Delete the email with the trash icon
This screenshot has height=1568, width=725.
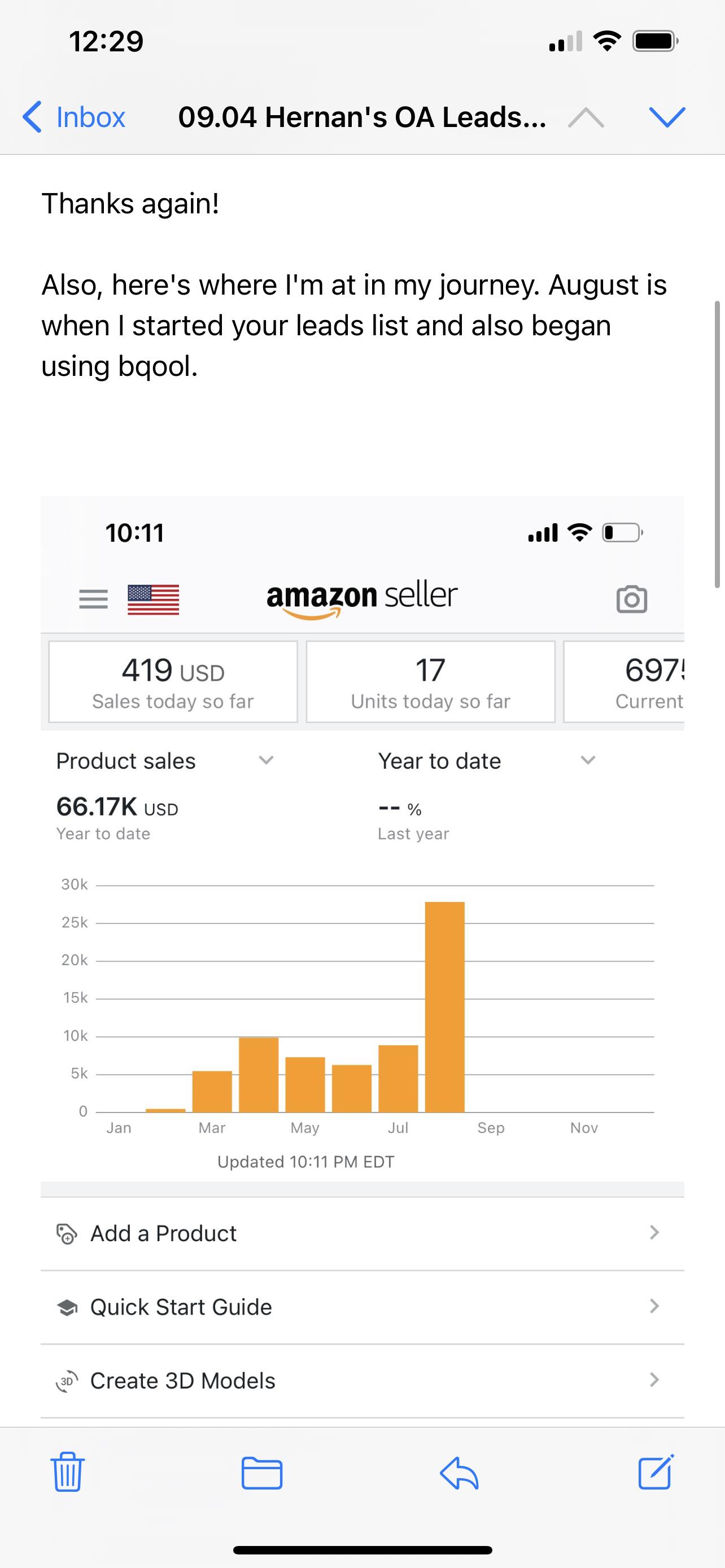click(67, 1473)
